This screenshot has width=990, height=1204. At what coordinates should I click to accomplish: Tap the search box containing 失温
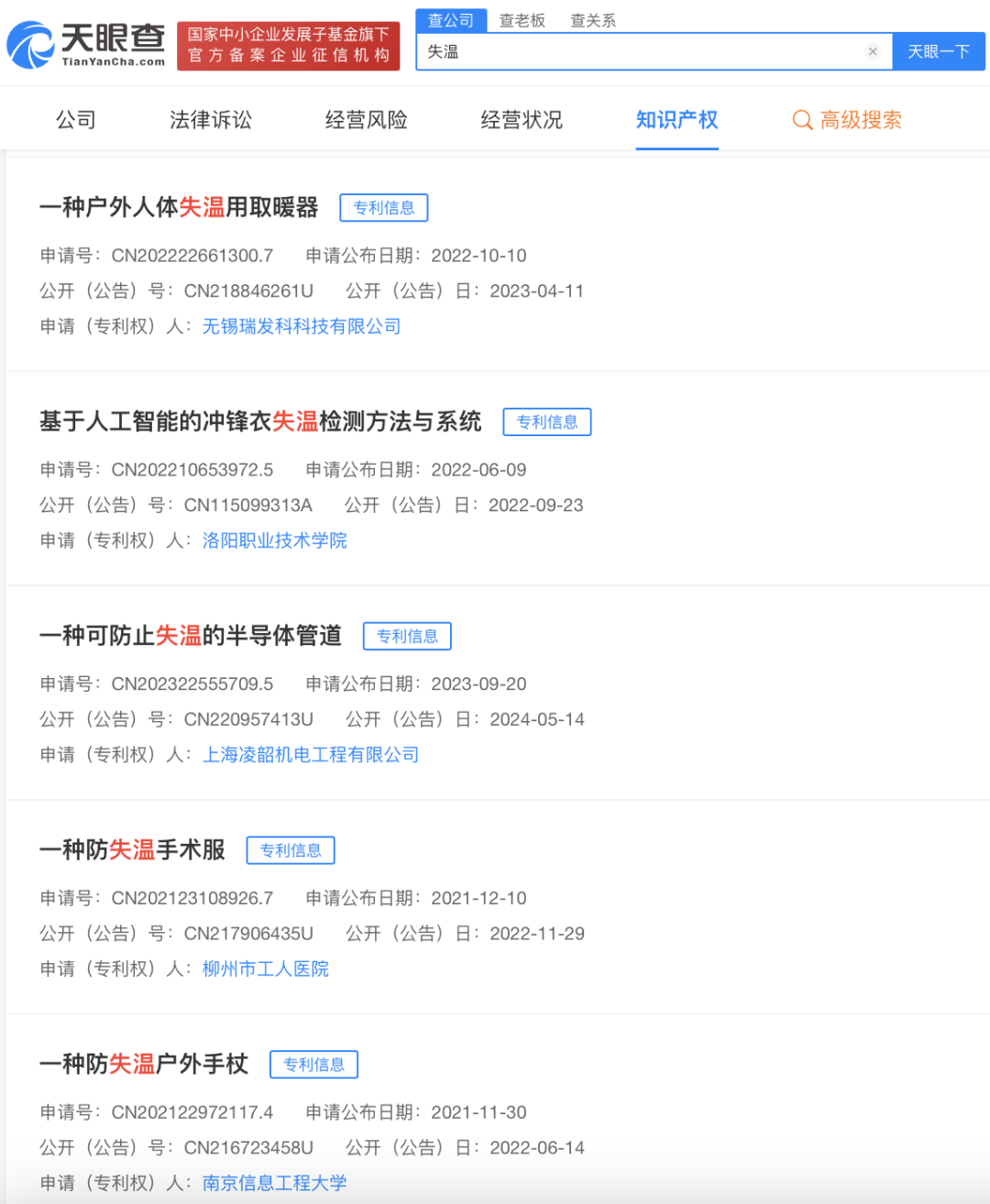click(642, 52)
